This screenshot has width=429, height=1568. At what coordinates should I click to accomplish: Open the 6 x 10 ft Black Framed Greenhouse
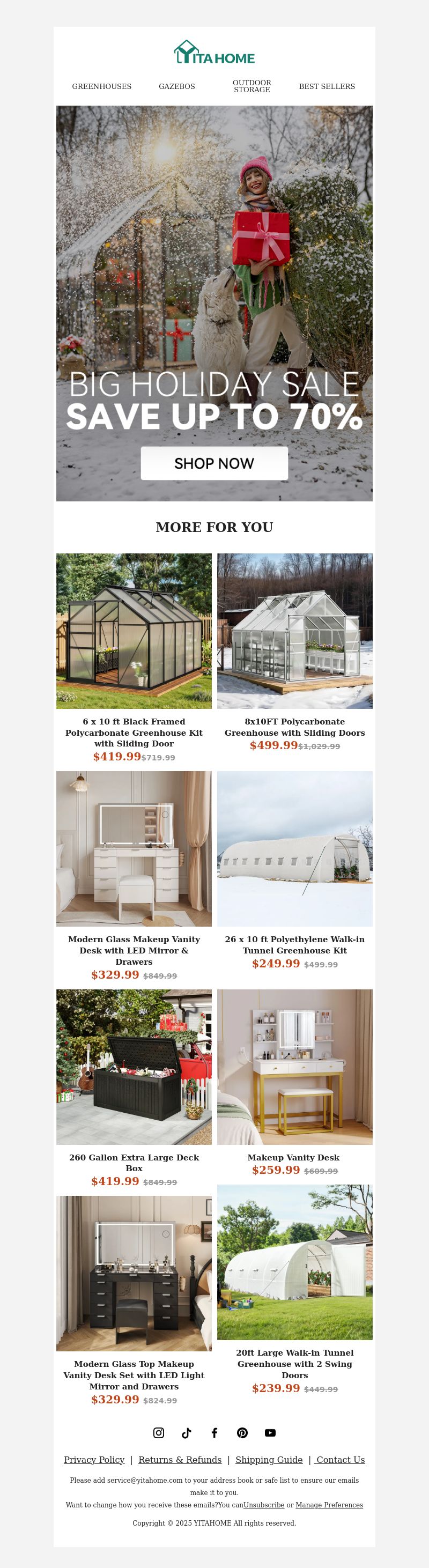[134, 631]
